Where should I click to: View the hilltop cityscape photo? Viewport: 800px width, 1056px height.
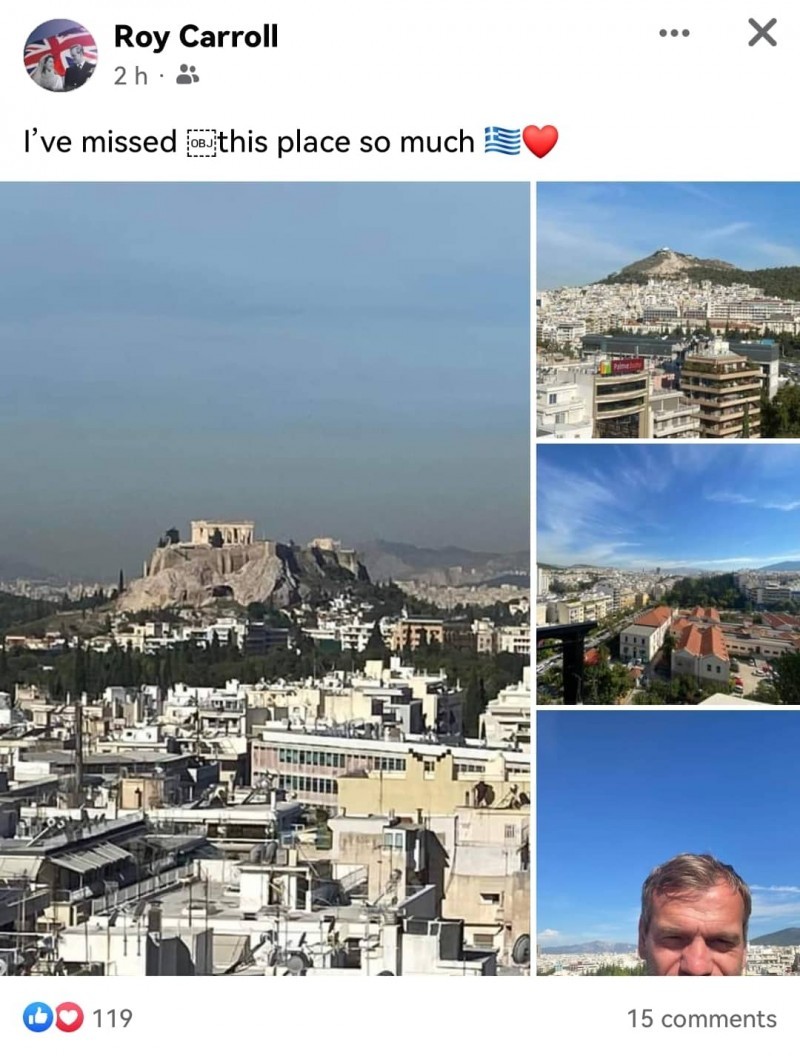tap(668, 310)
